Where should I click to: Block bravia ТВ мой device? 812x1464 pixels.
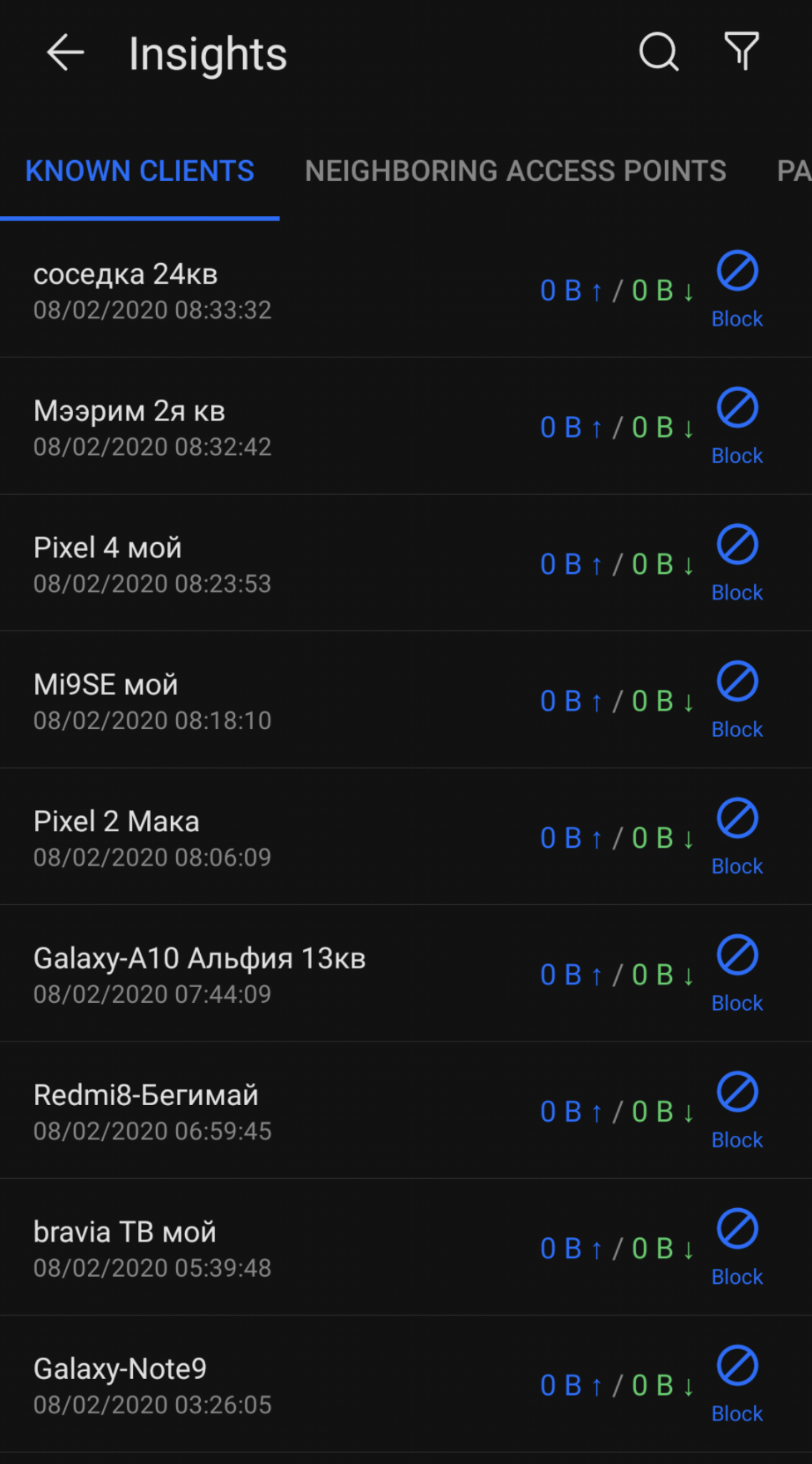click(x=737, y=1247)
